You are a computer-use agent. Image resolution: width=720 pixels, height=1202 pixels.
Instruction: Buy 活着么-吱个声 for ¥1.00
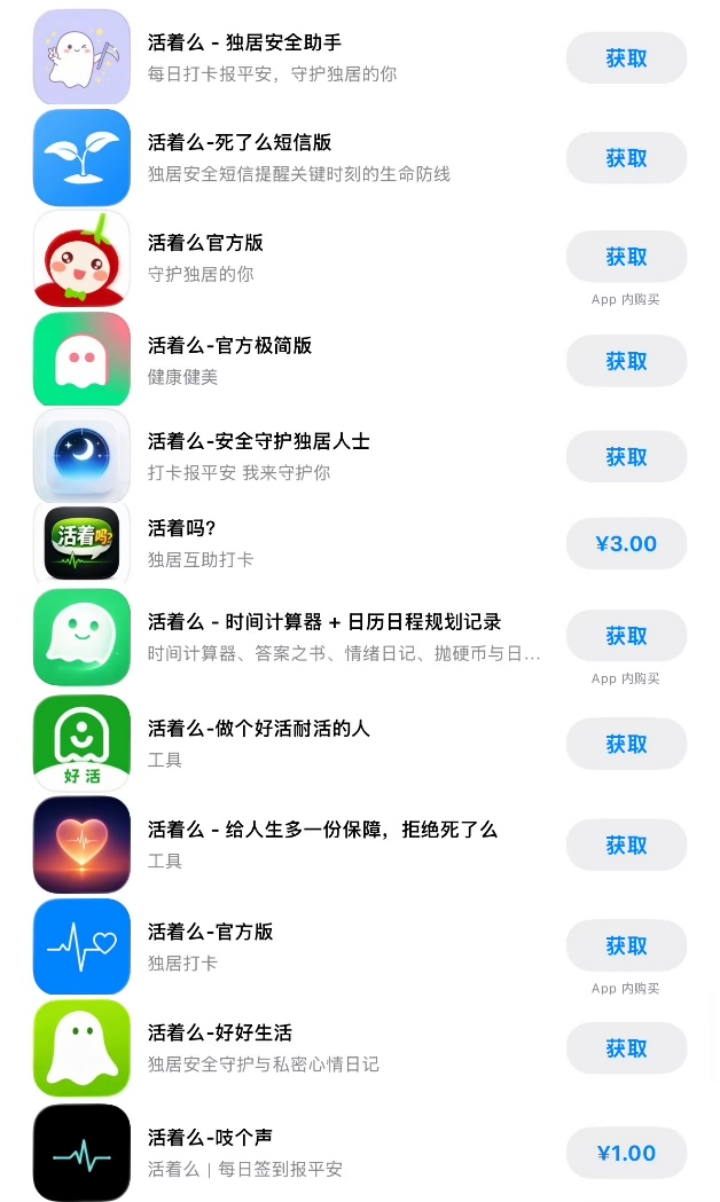(x=626, y=1152)
